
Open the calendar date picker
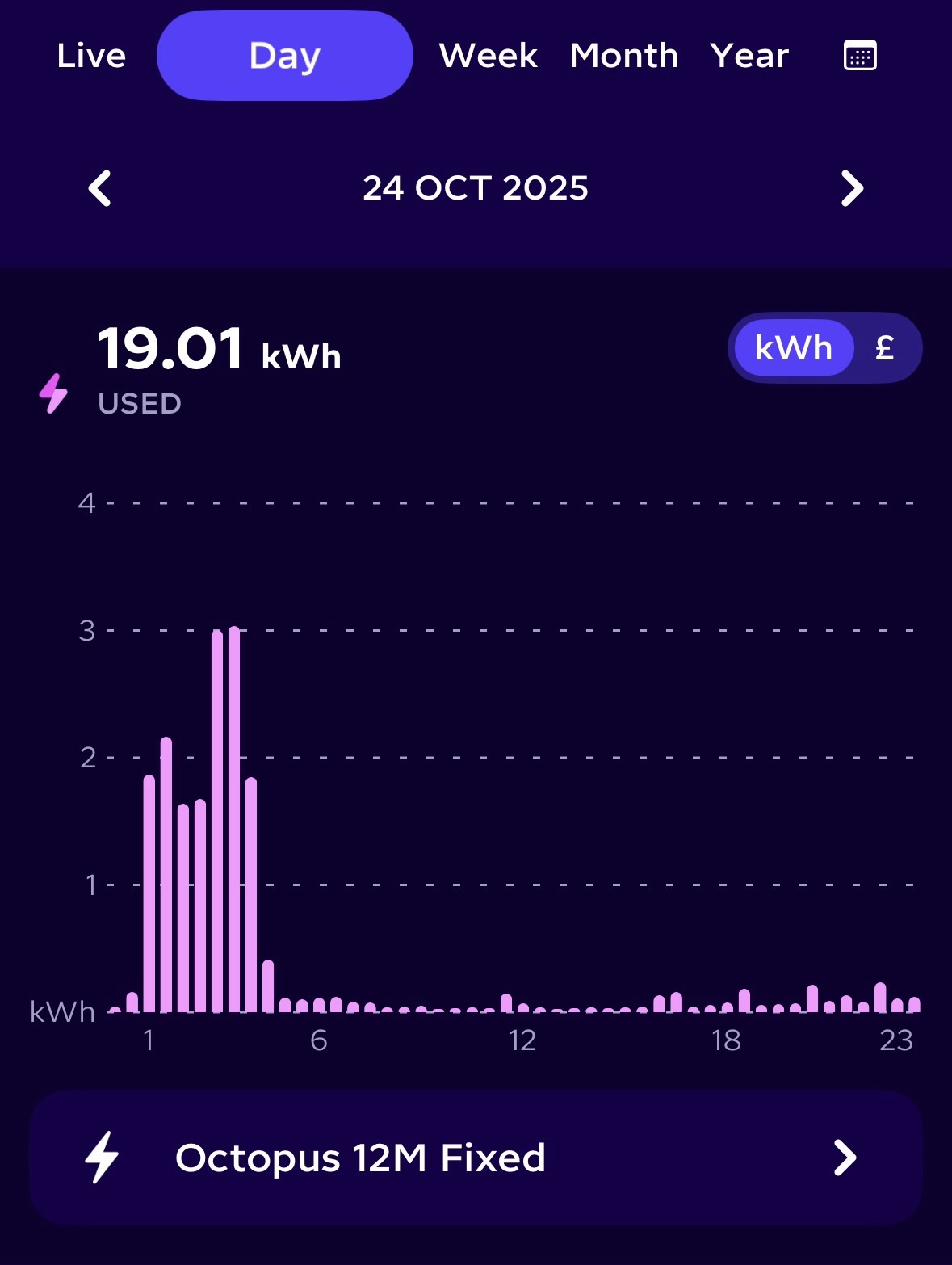pos(860,56)
